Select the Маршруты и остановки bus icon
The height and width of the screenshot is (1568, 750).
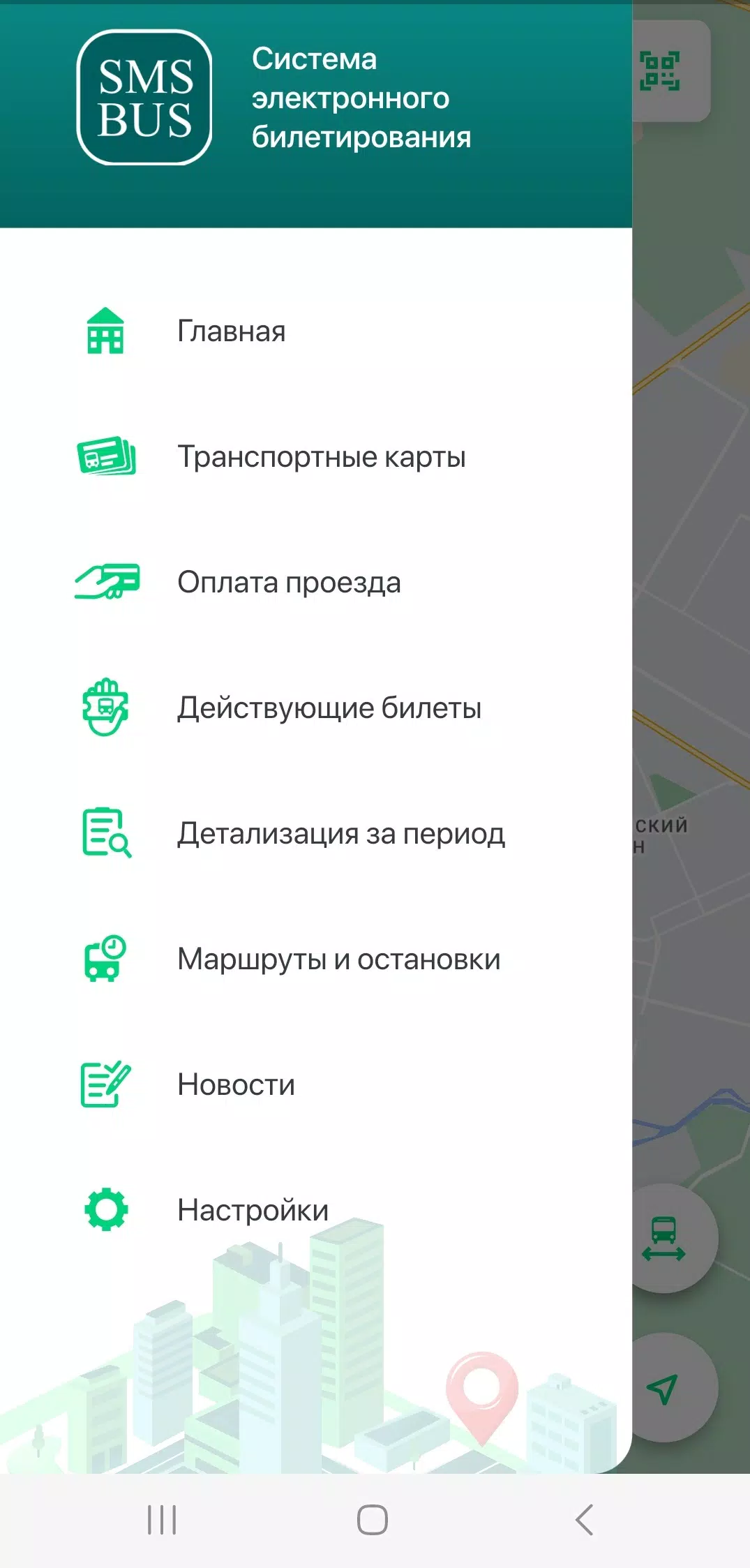click(x=103, y=959)
